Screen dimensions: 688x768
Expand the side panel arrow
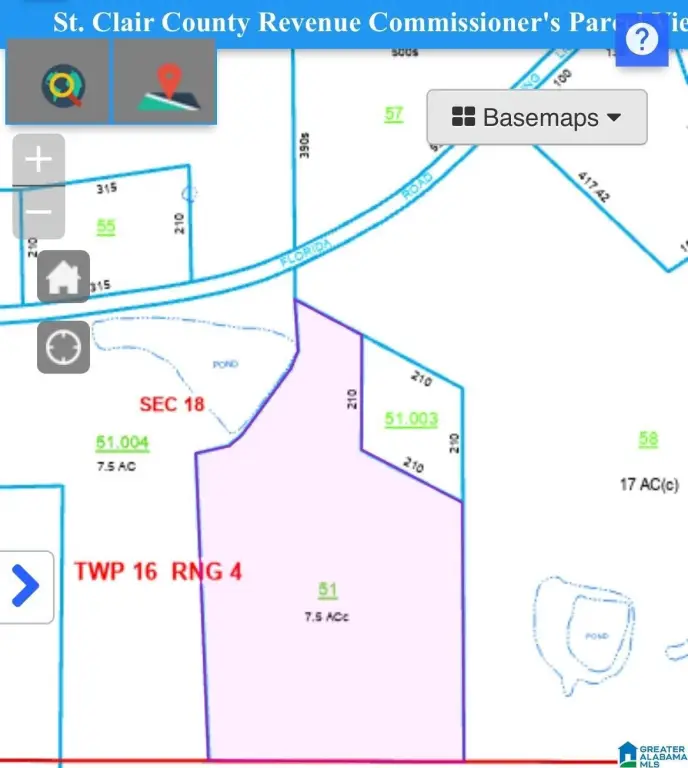pos(25,586)
